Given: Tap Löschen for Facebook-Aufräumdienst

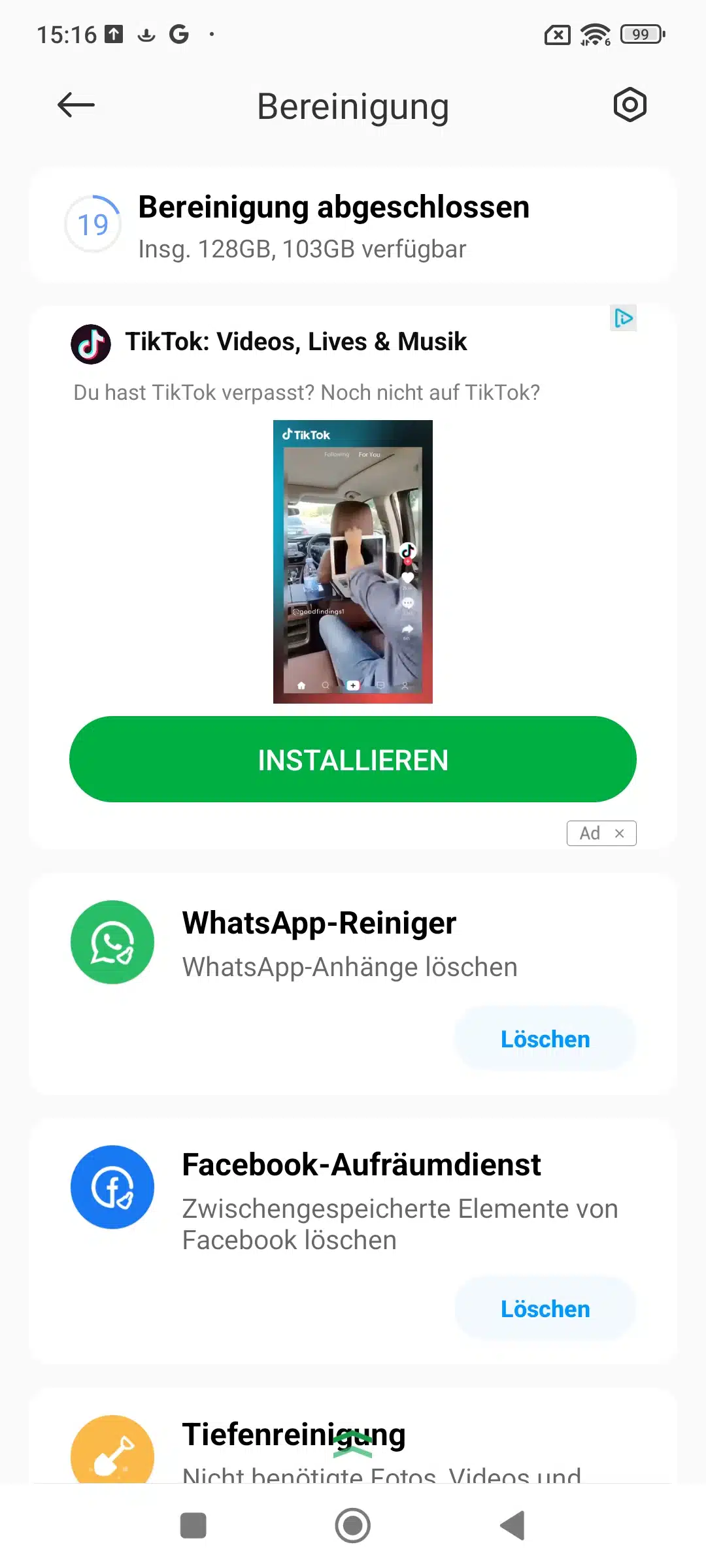Looking at the screenshot, I should (x=545, y=1309).
